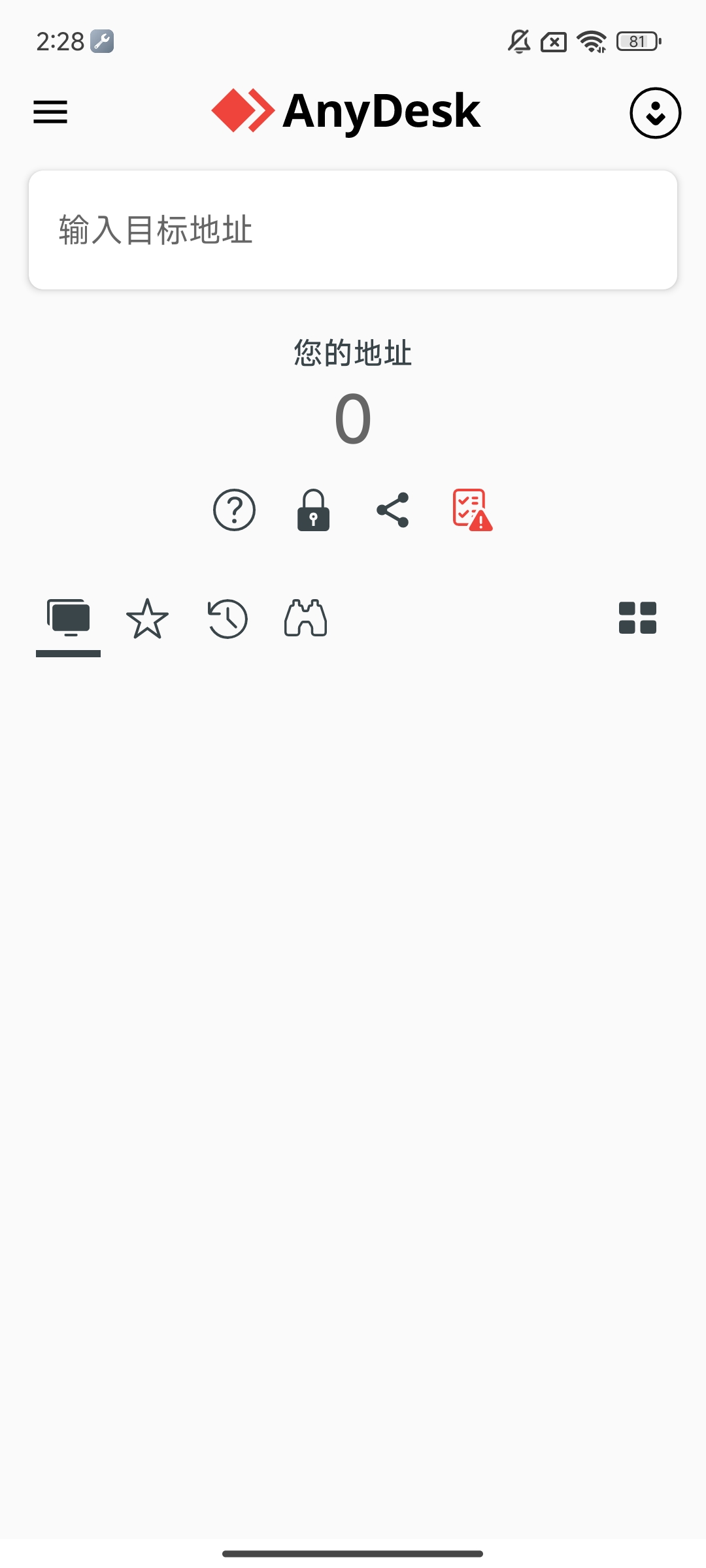Tap the 您的地址 label
706x1568 pixels.
[352, 353]
